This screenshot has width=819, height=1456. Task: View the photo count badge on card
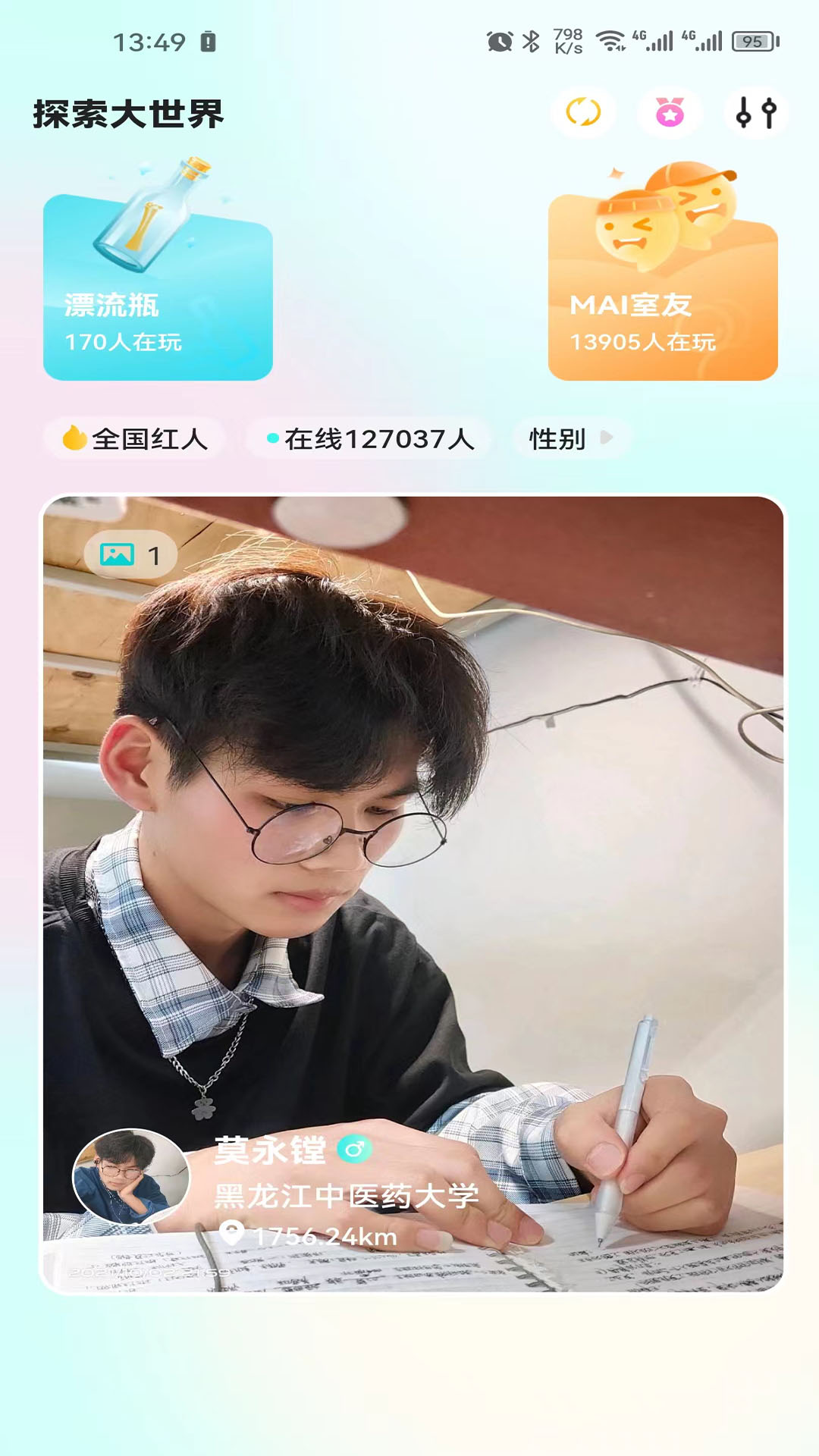(130, 555)
